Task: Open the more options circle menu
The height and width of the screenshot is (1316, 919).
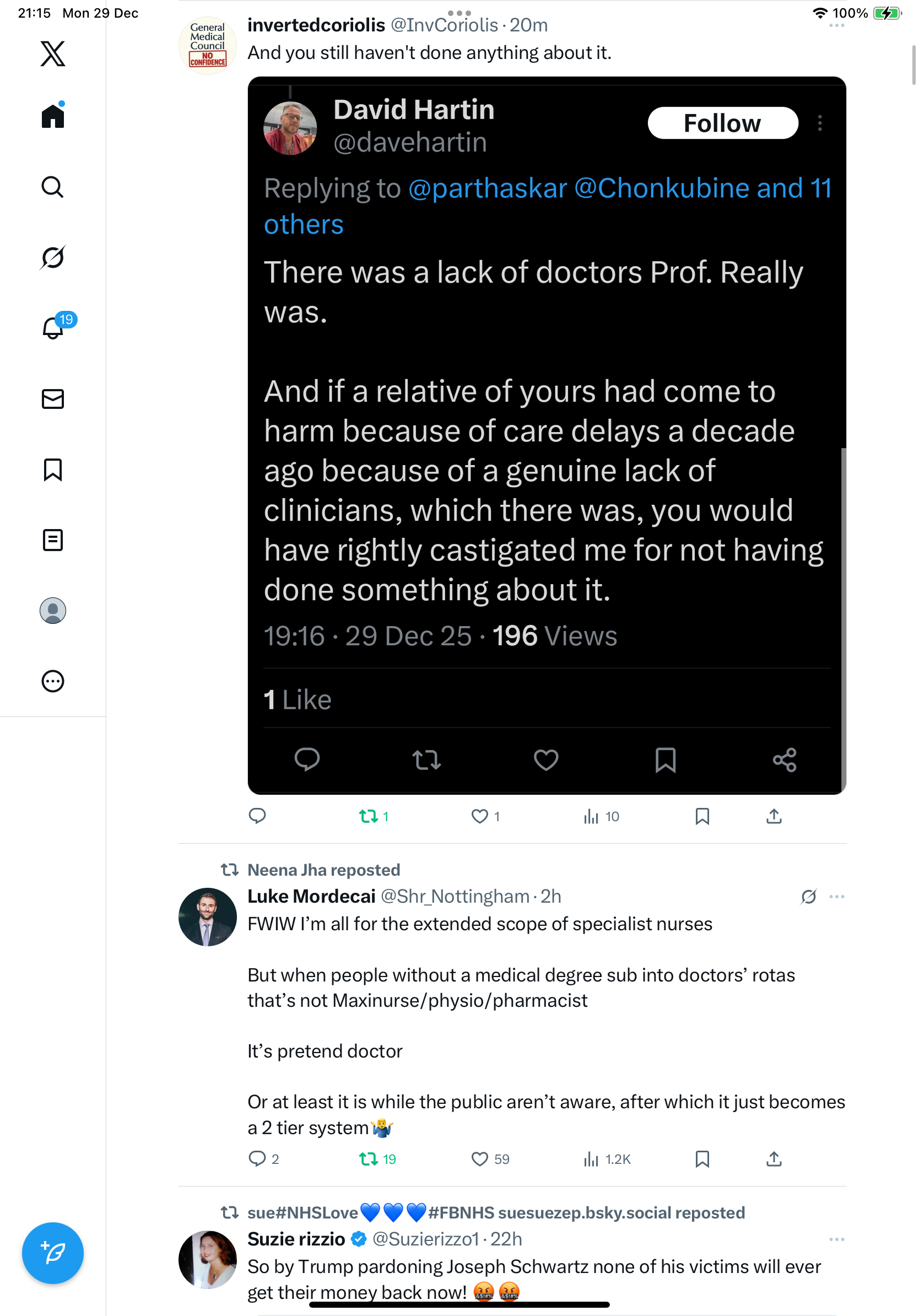Action: [53, 681]
